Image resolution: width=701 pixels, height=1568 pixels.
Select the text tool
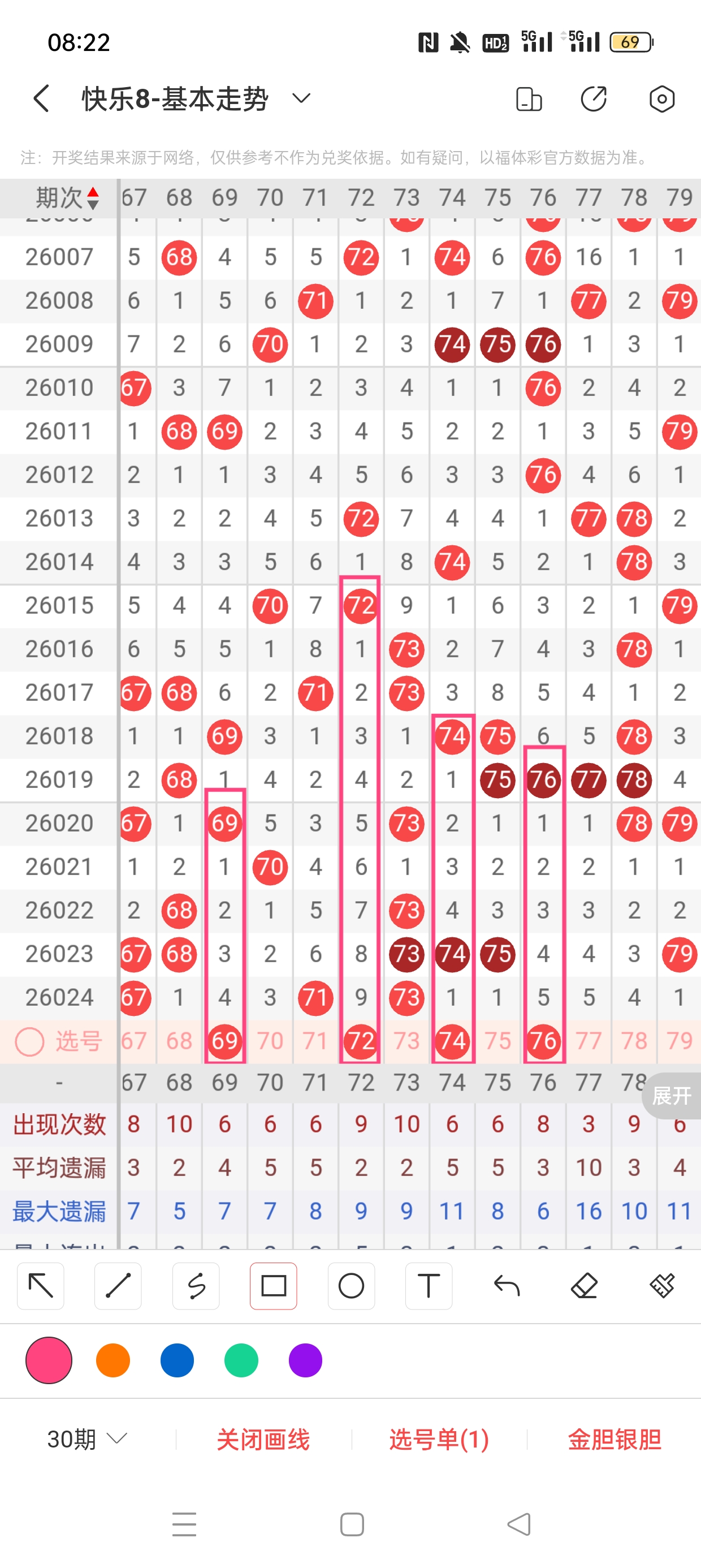pos(429,1286)
